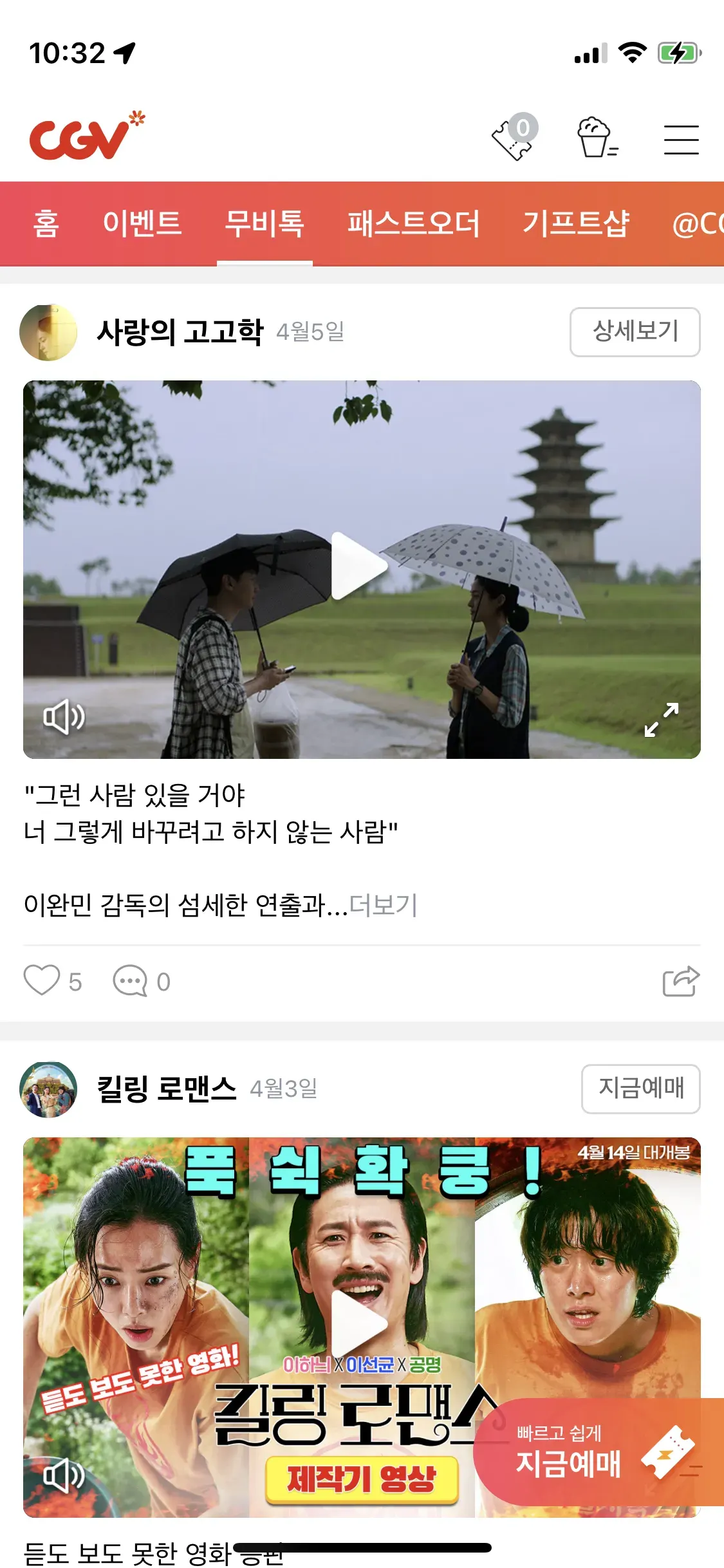724x1568 pixels.
Task: Switch to the 홈 tab
Action: tap(46, 224)
